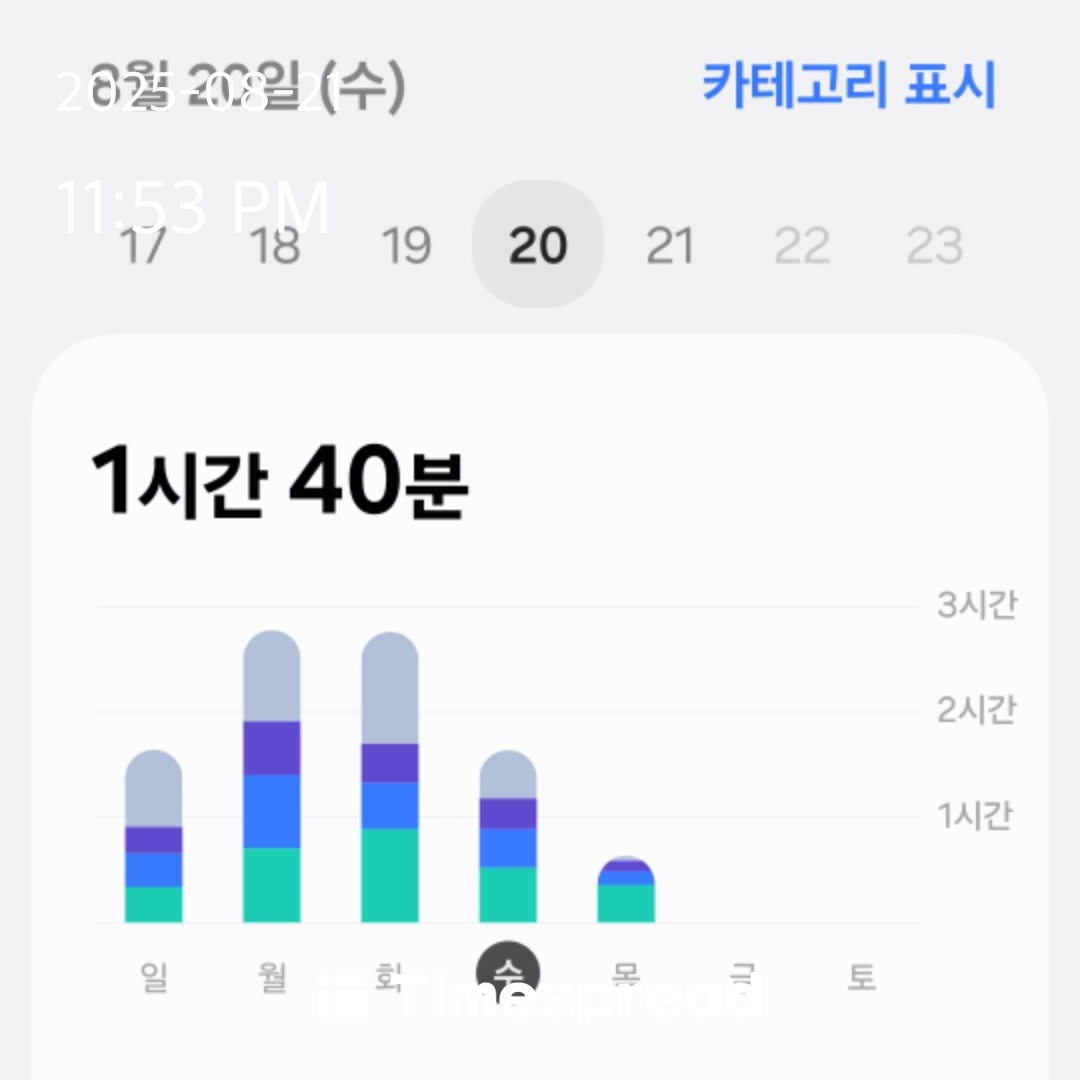
Task: Tap the 목 (Thursday) usage bar
Action: (x=626, y=890)
